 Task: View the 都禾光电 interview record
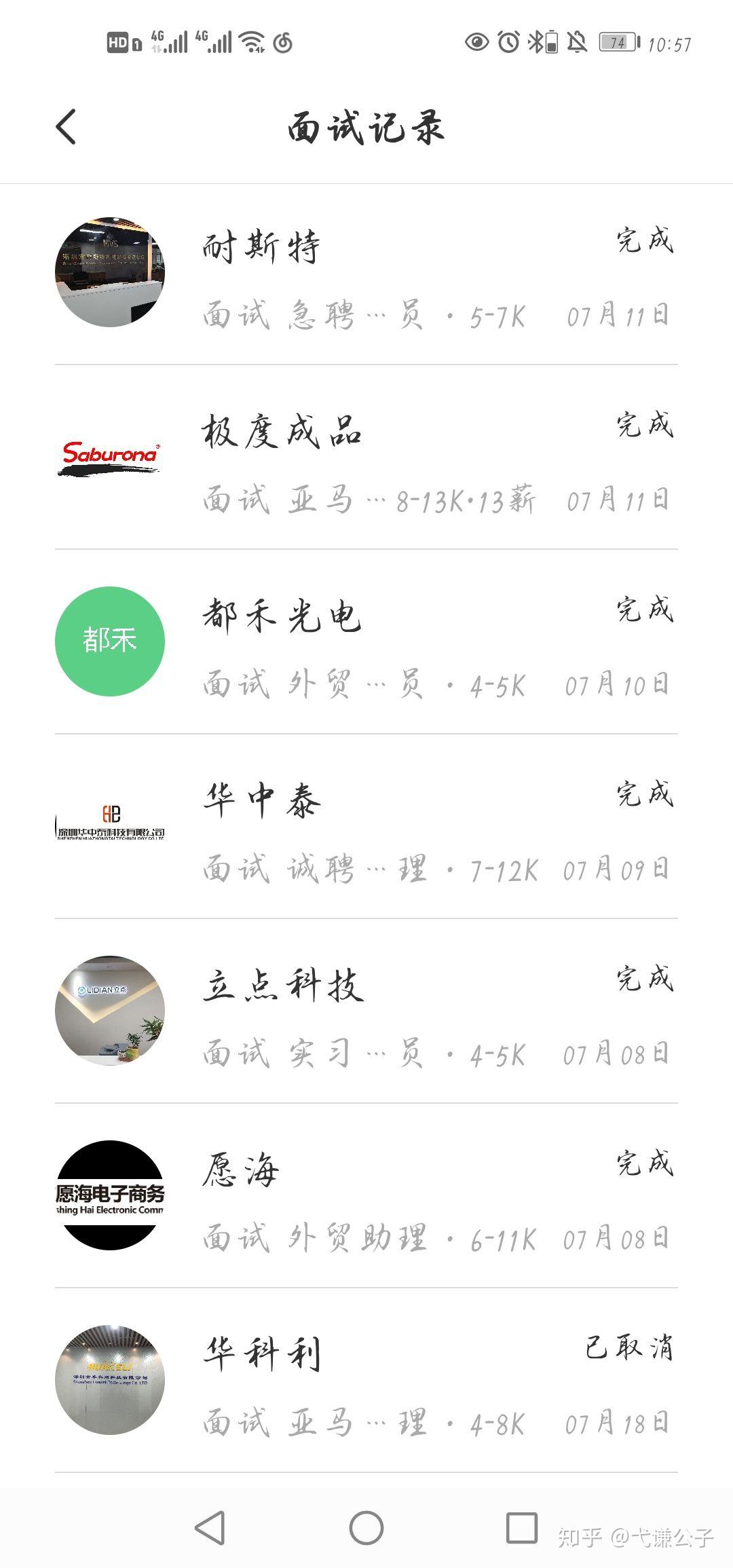pos(366,644)
